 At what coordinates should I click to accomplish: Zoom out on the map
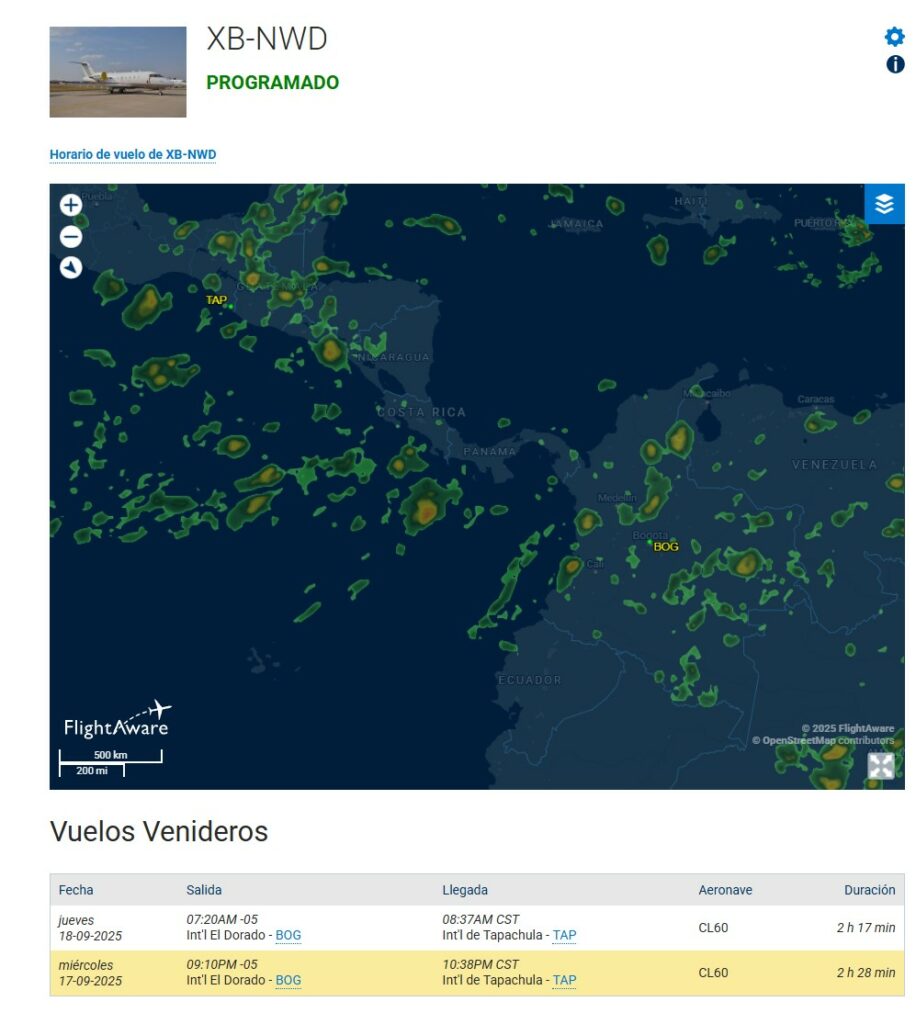tap(71, 237)
